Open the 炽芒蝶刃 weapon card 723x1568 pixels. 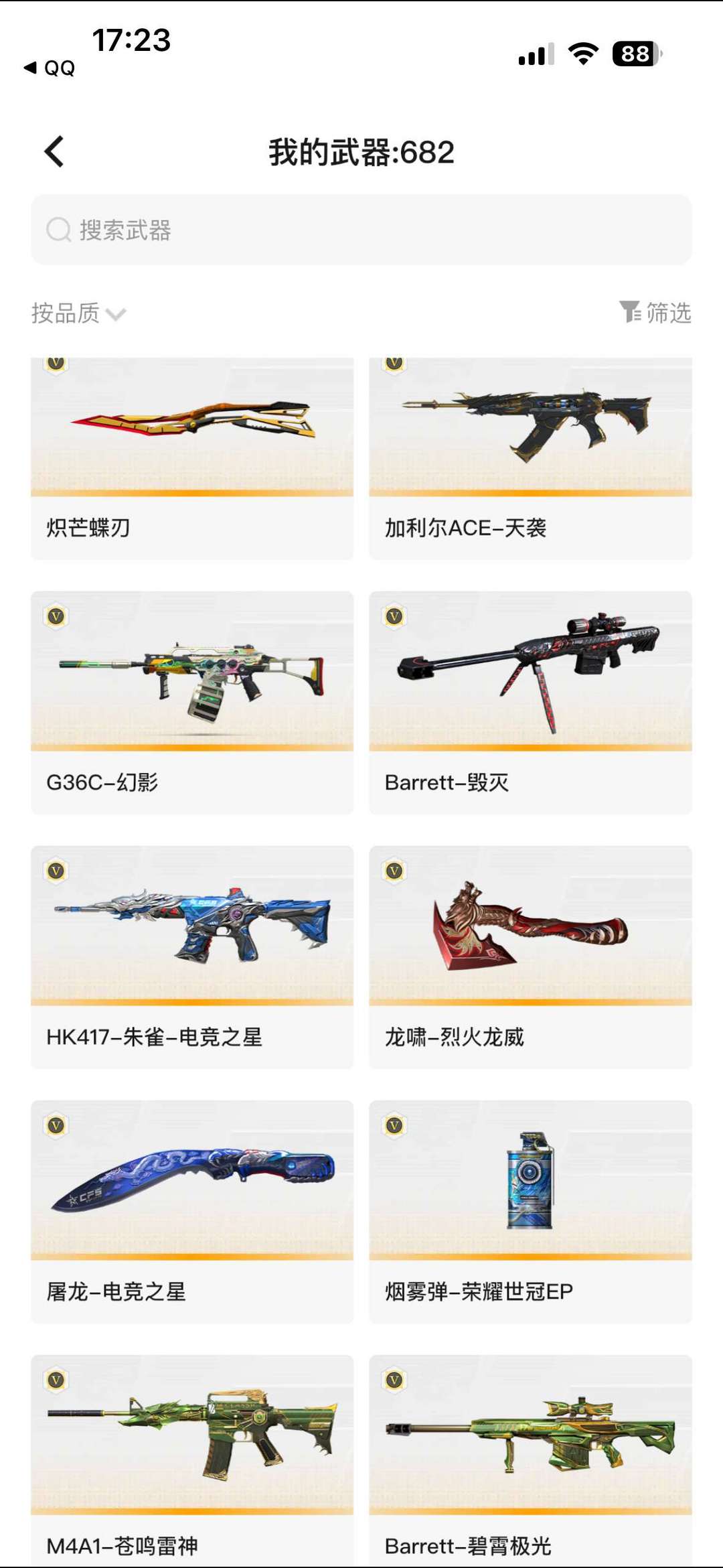[192, 459]
